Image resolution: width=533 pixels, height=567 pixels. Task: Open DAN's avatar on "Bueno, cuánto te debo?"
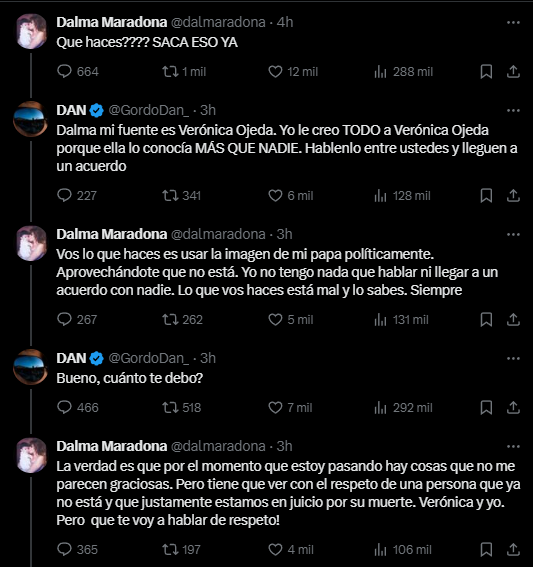(30, 367)
